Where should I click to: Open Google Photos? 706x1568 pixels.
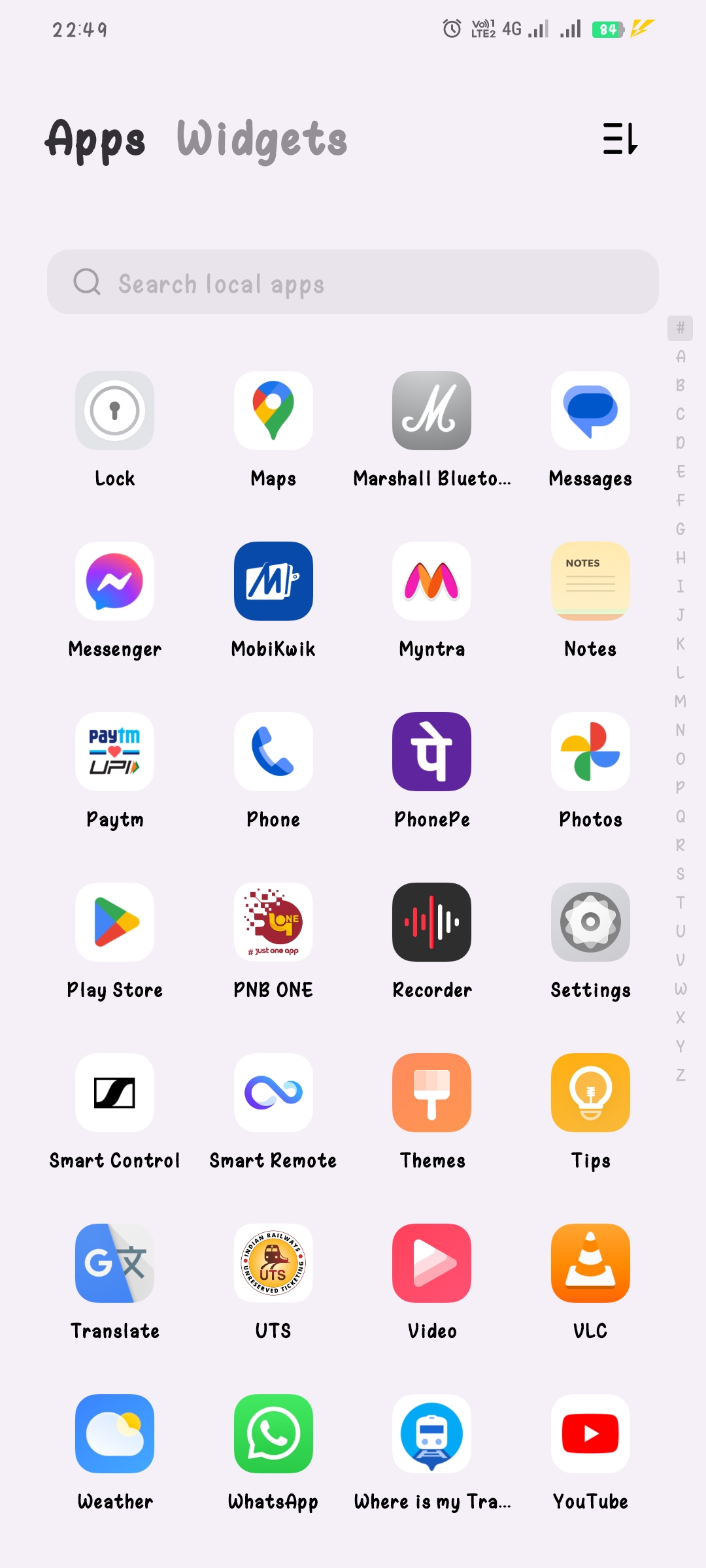pyautogui.click(x=590, y=752)
